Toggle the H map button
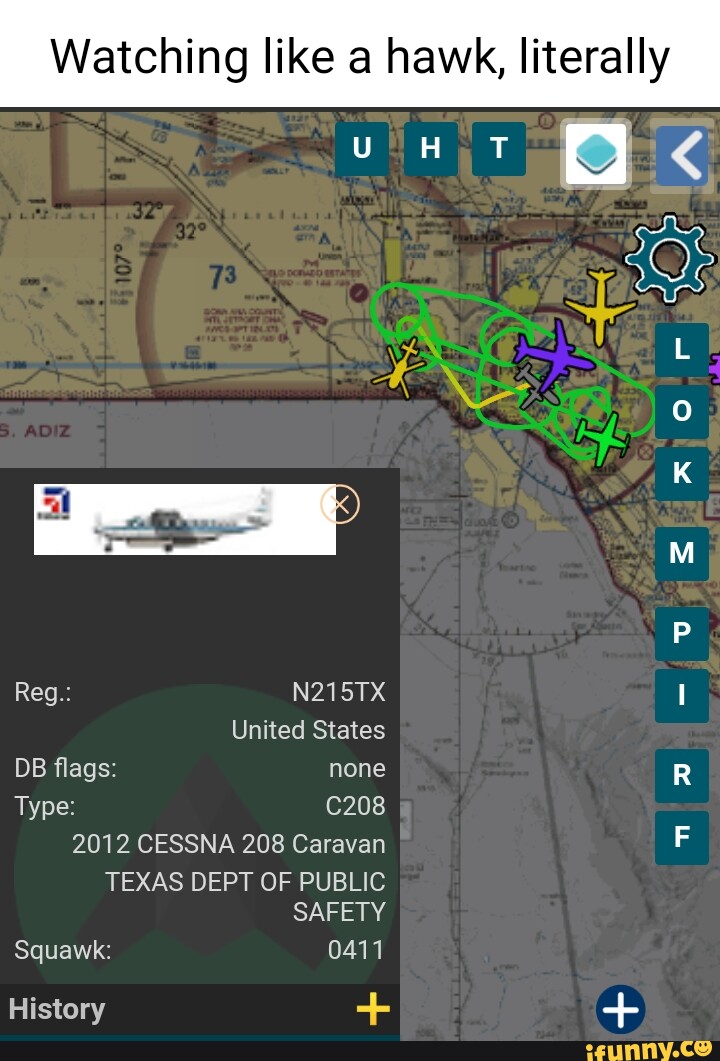This screenshot has height=1061, width=720. click(x=430, y=149)
